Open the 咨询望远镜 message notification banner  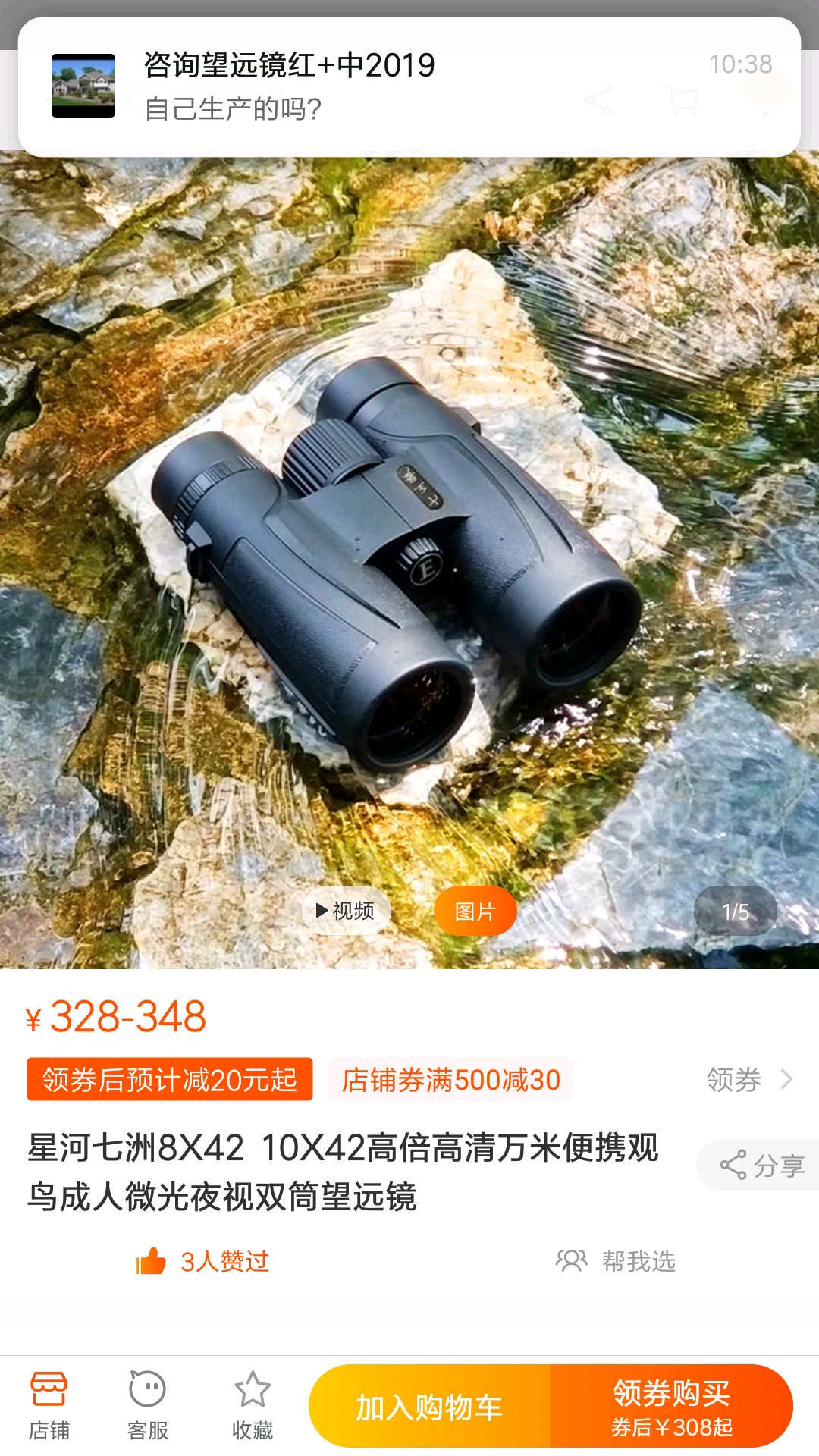click(409, 87)
